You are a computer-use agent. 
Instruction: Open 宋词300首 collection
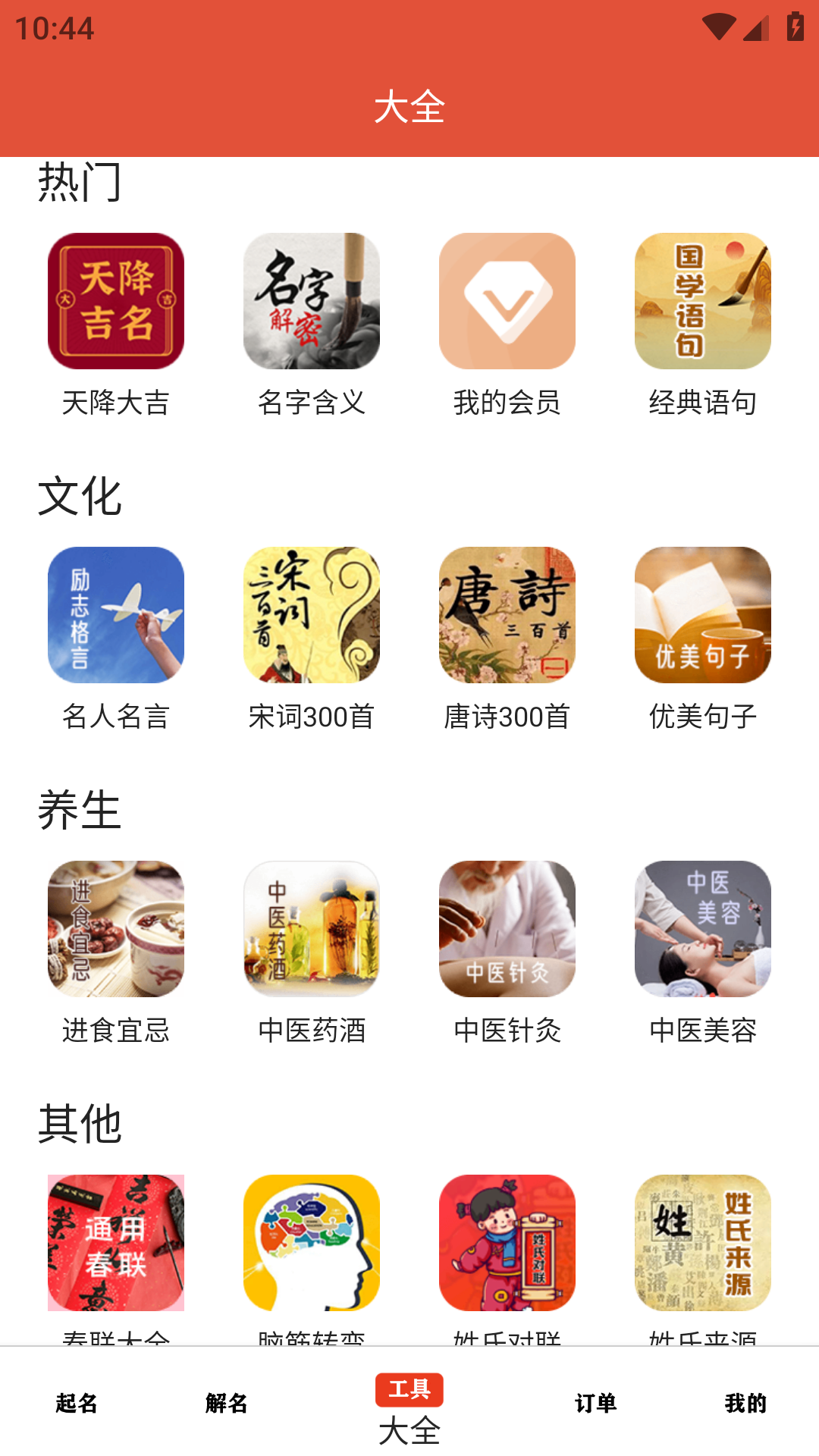coord(312,615)
